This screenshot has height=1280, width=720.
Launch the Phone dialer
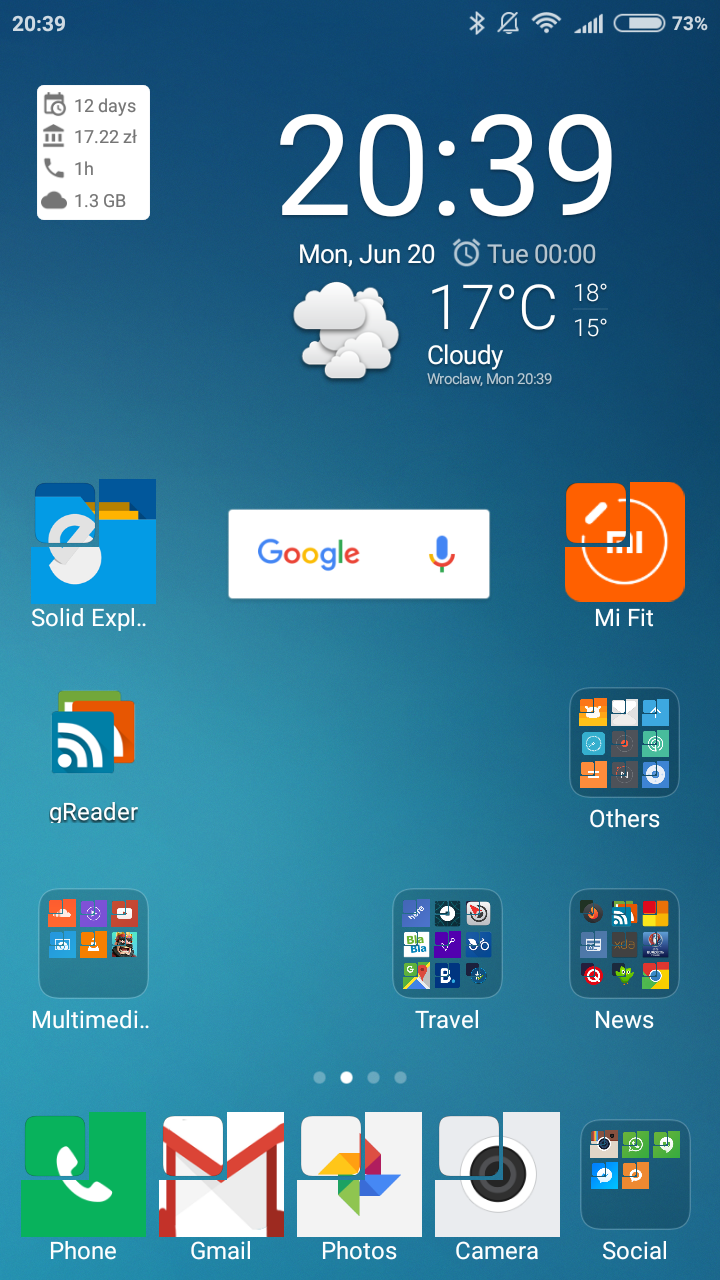click(x=84, y=1175)
